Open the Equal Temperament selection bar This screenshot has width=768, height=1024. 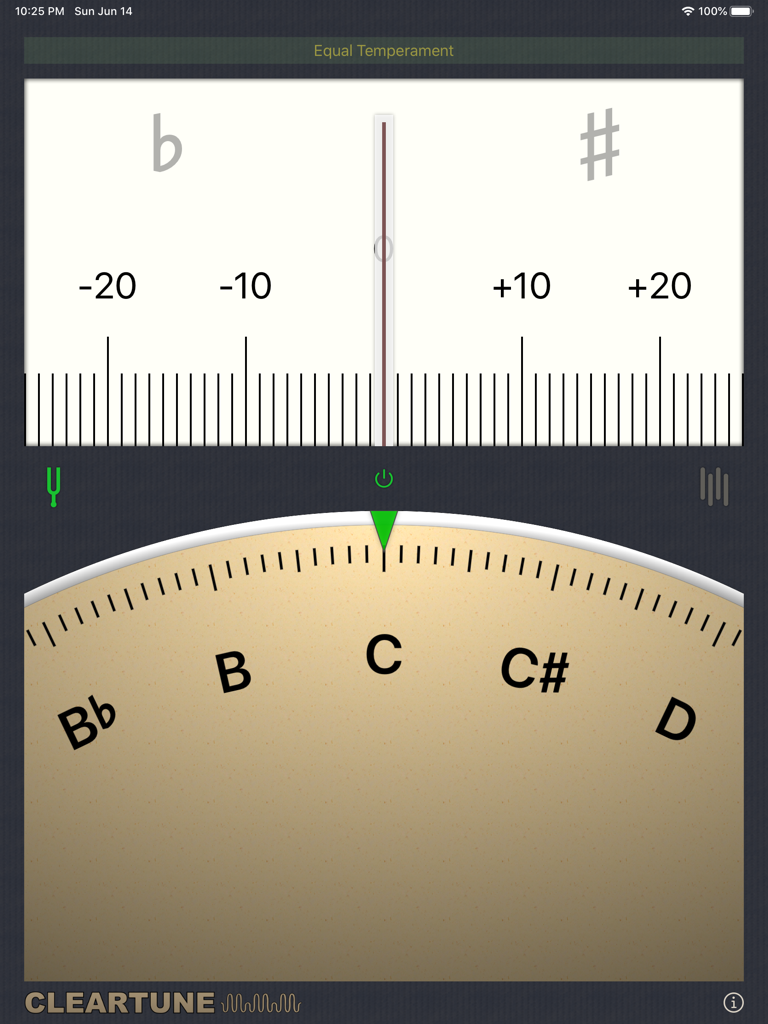point(384,50)
